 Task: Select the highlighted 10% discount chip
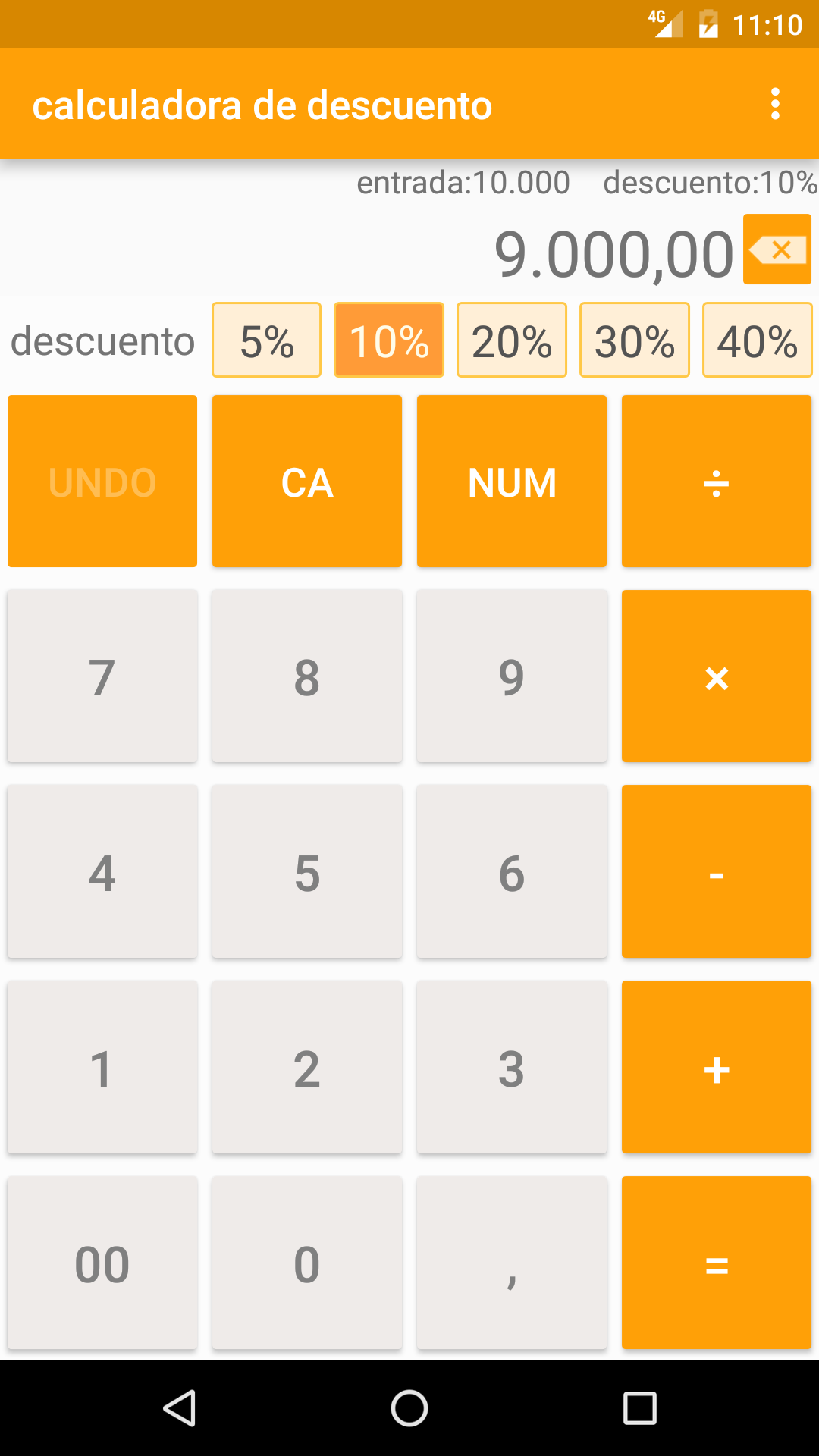pos(389,340)
